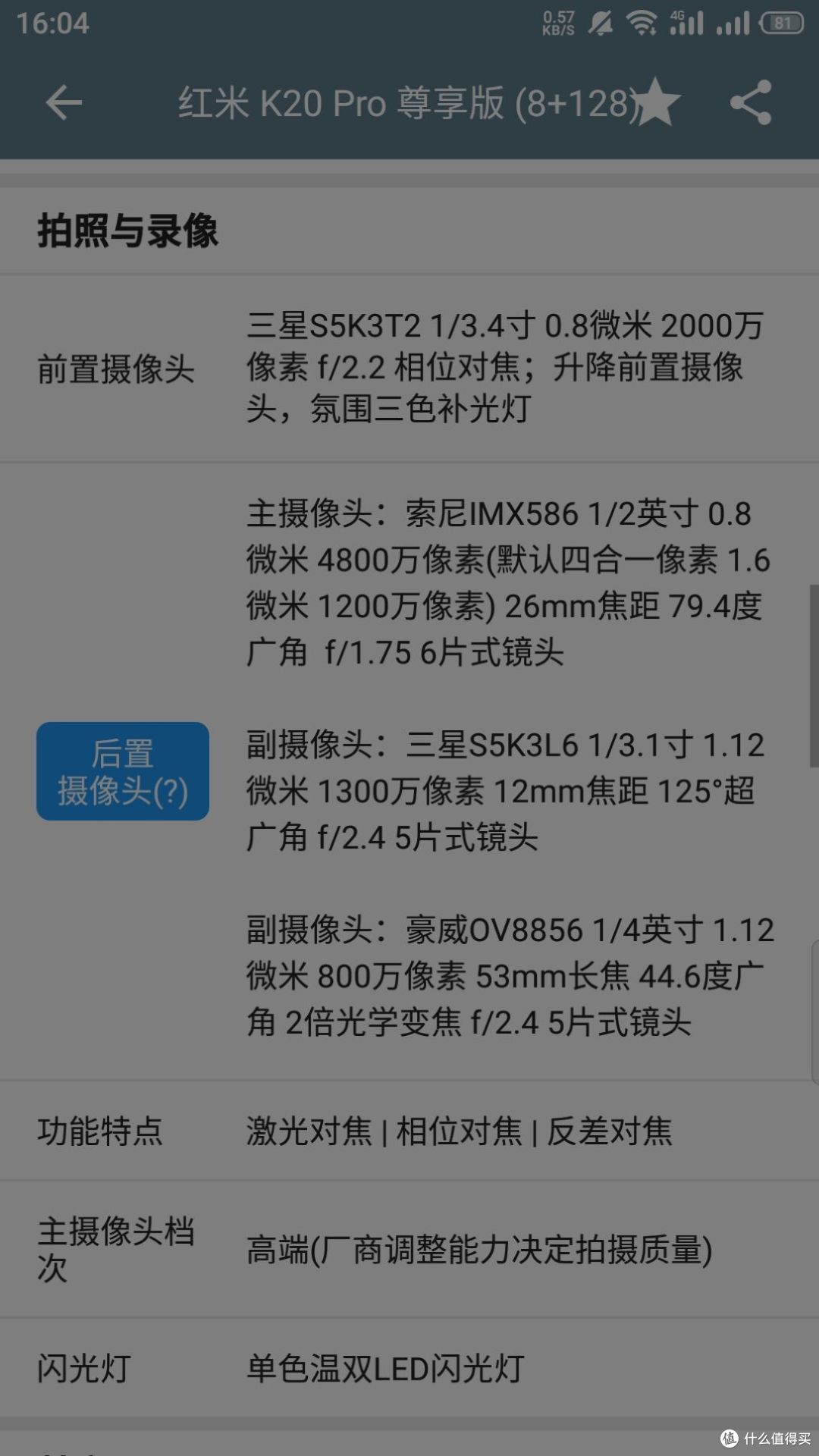Select the 激光对焦 focus feature text

click(x=307, y=1130)
